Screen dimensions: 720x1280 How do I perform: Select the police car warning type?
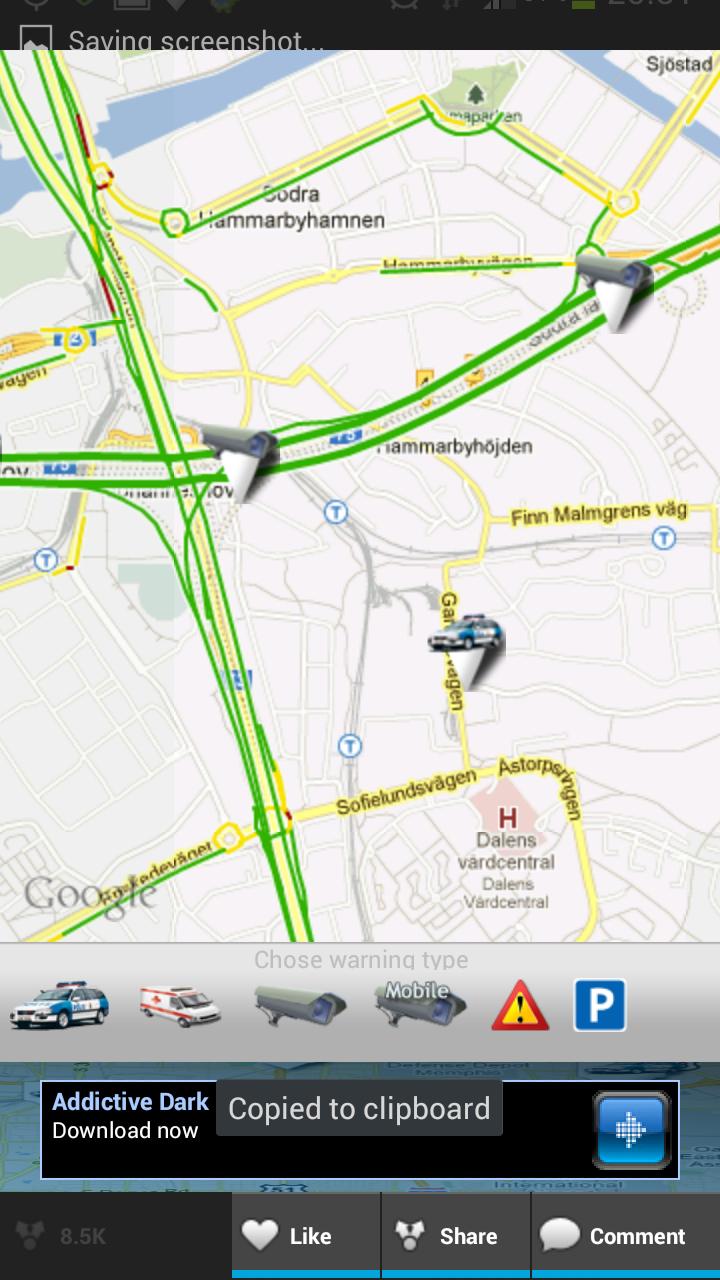pyautogui.click(x=59, y=1004)
